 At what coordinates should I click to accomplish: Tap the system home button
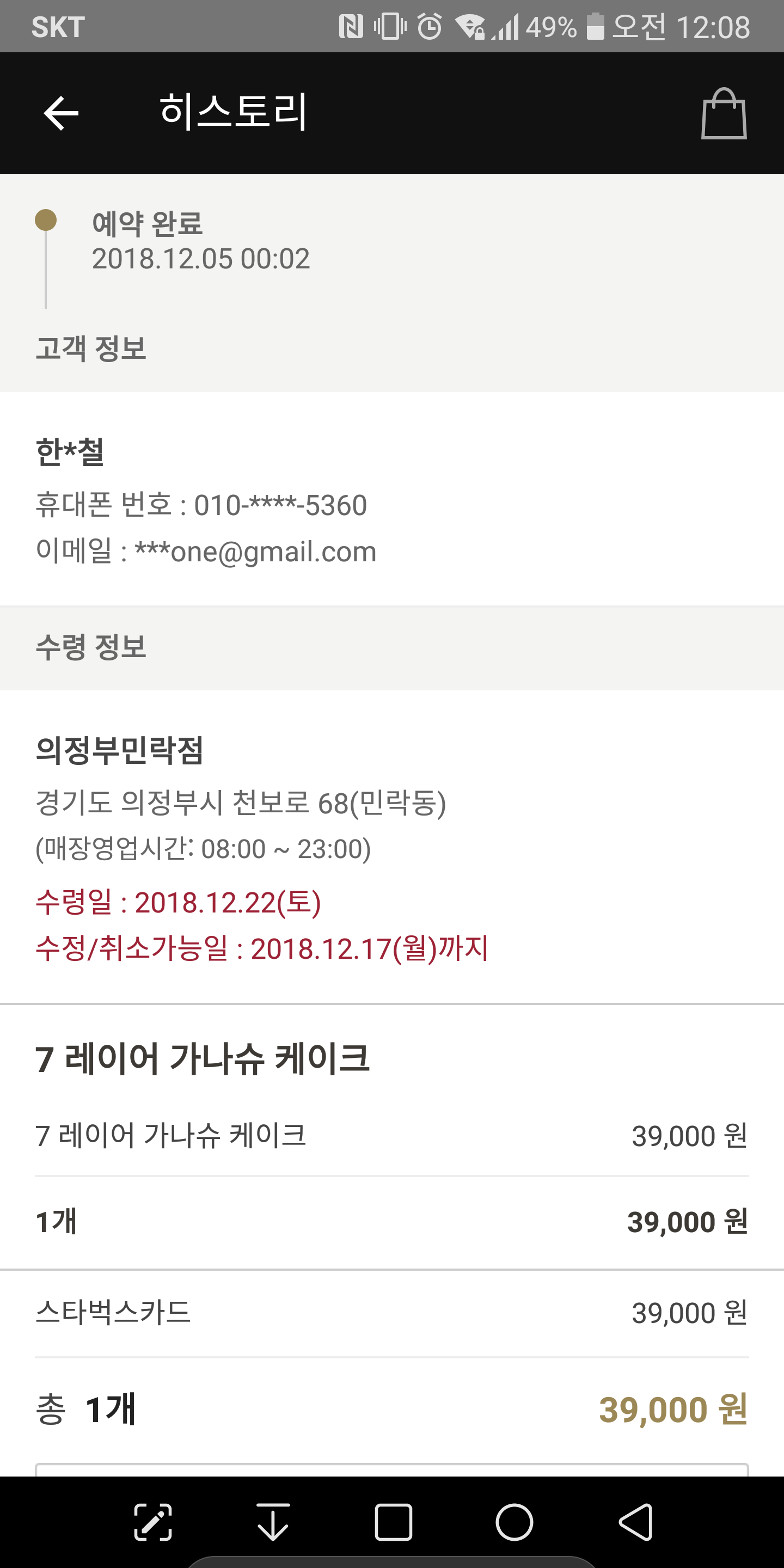point(514,1522)
